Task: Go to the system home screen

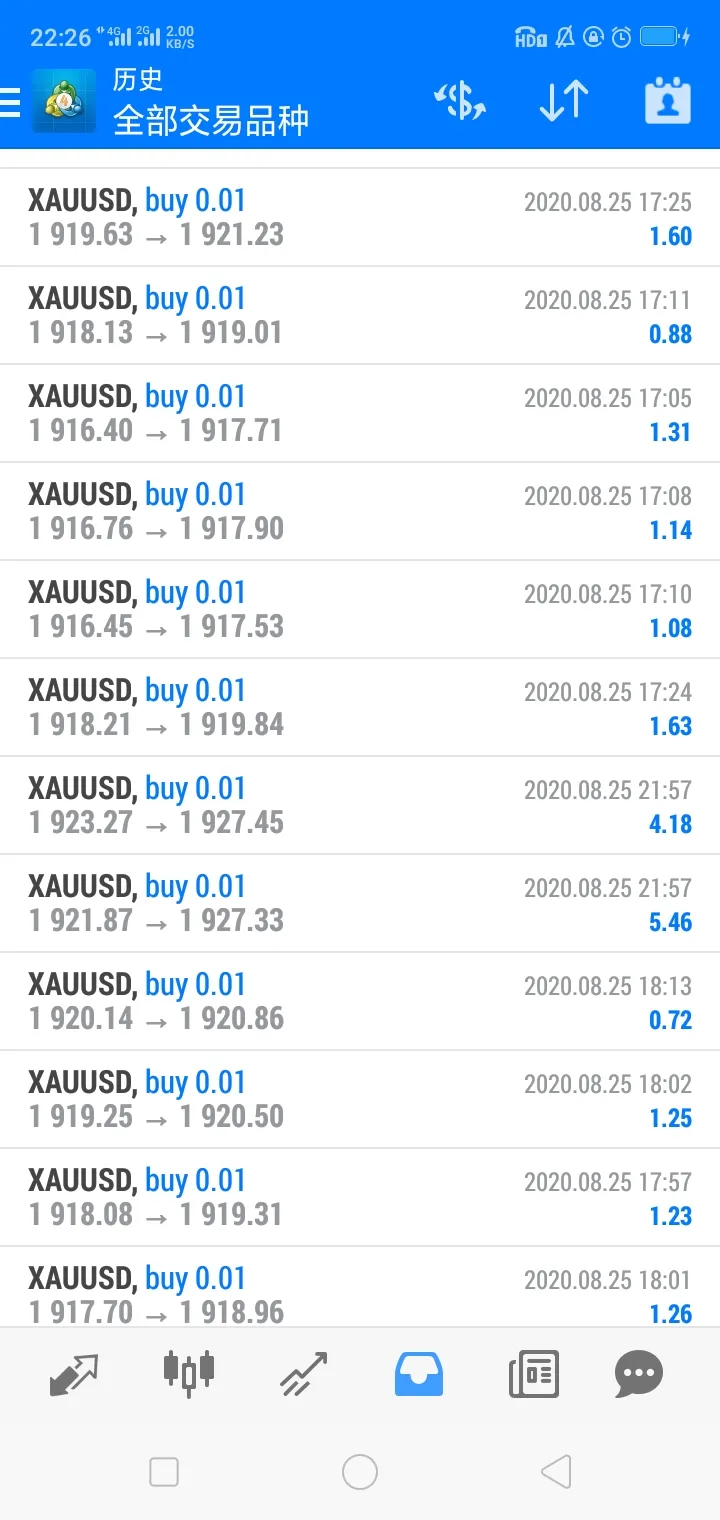Action: pos(360,1472)
